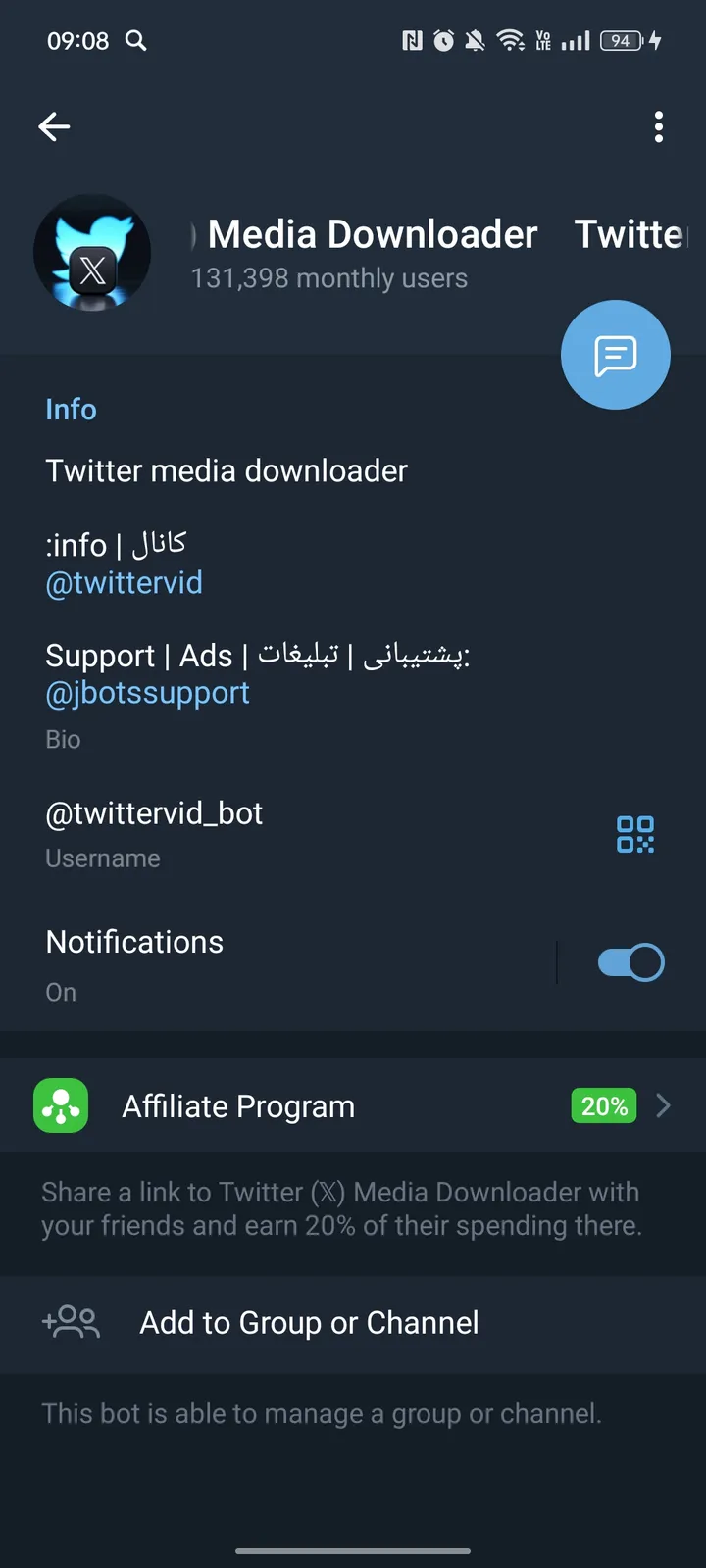Open the chat with the bot via the floating message icon
Screen dimensions: 706x1568
click(x=615, y=355)
